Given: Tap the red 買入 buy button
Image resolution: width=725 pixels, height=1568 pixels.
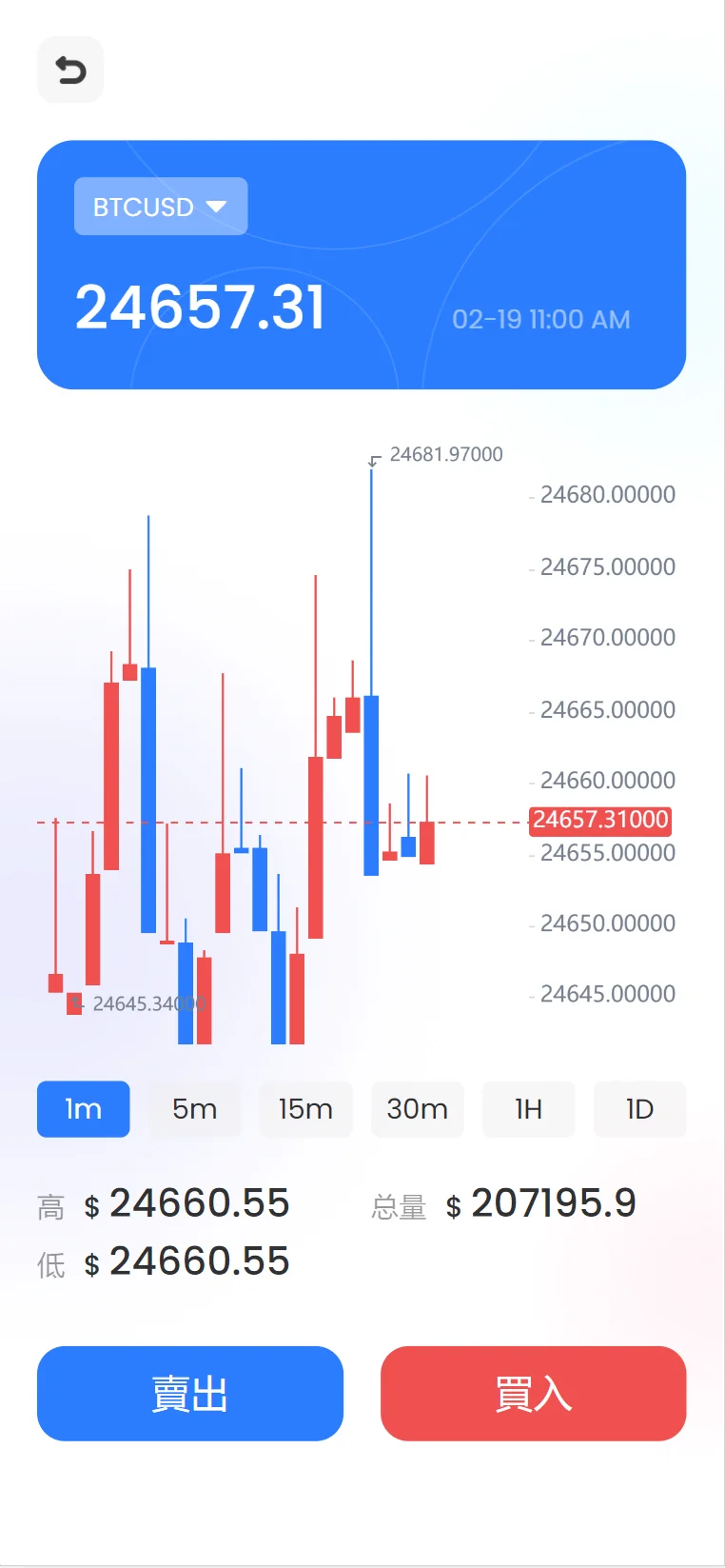Looking at the screenshot, I should pyautogui.click(x=533, y=1394).
